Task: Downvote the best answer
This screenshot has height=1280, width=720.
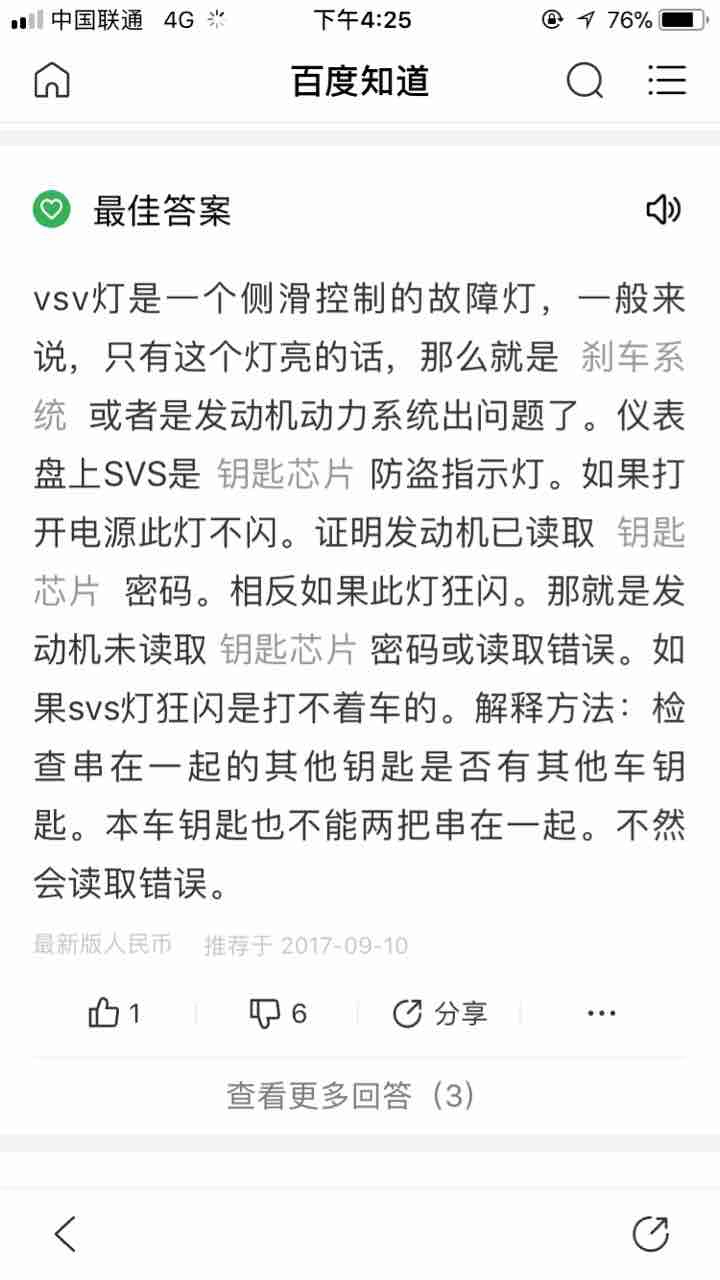Action: (278, 1013)
